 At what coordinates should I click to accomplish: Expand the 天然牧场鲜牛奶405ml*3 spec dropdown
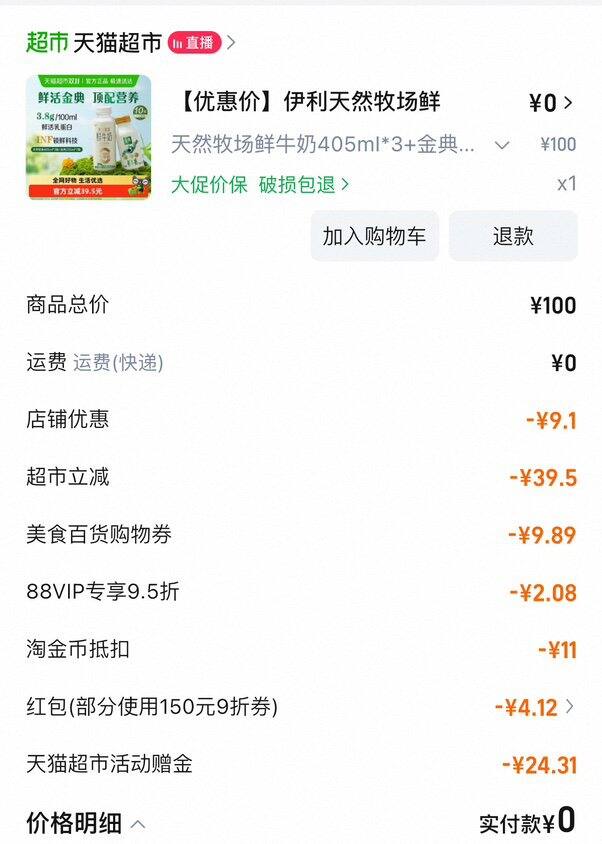tap(502, 145)
